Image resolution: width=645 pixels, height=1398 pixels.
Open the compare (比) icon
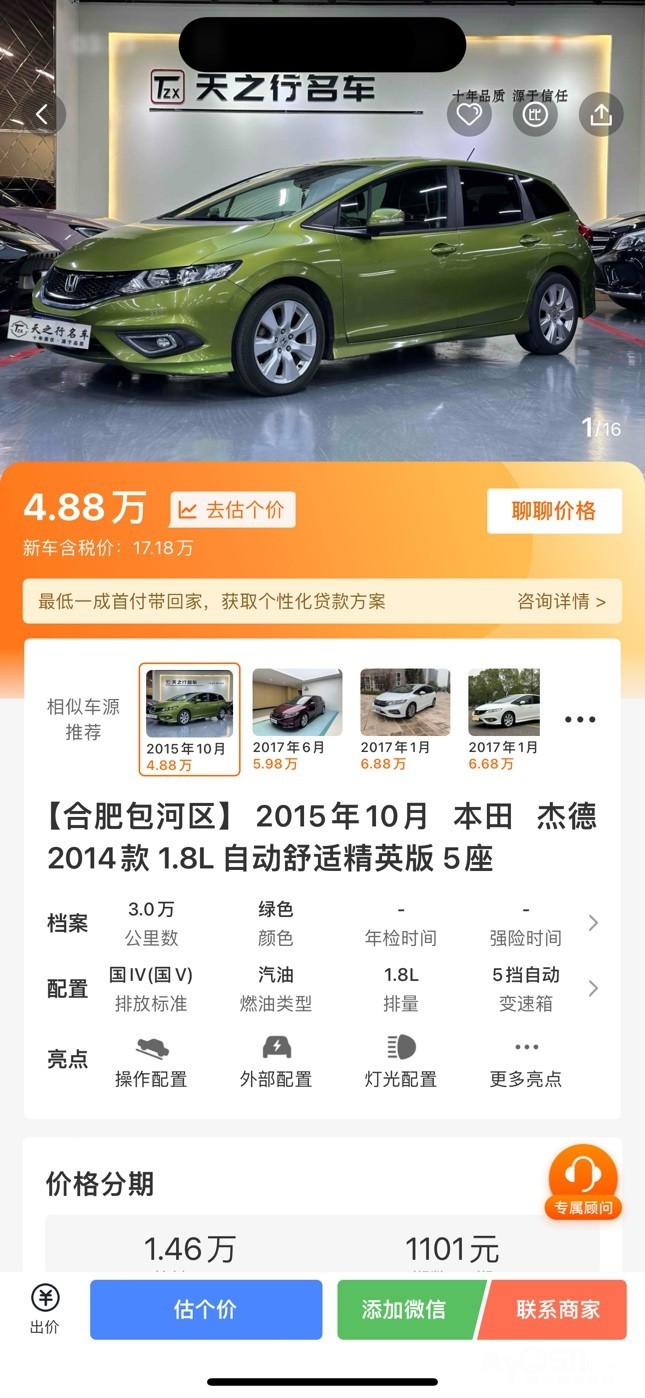pyautogui.click(x=535, y=115)
